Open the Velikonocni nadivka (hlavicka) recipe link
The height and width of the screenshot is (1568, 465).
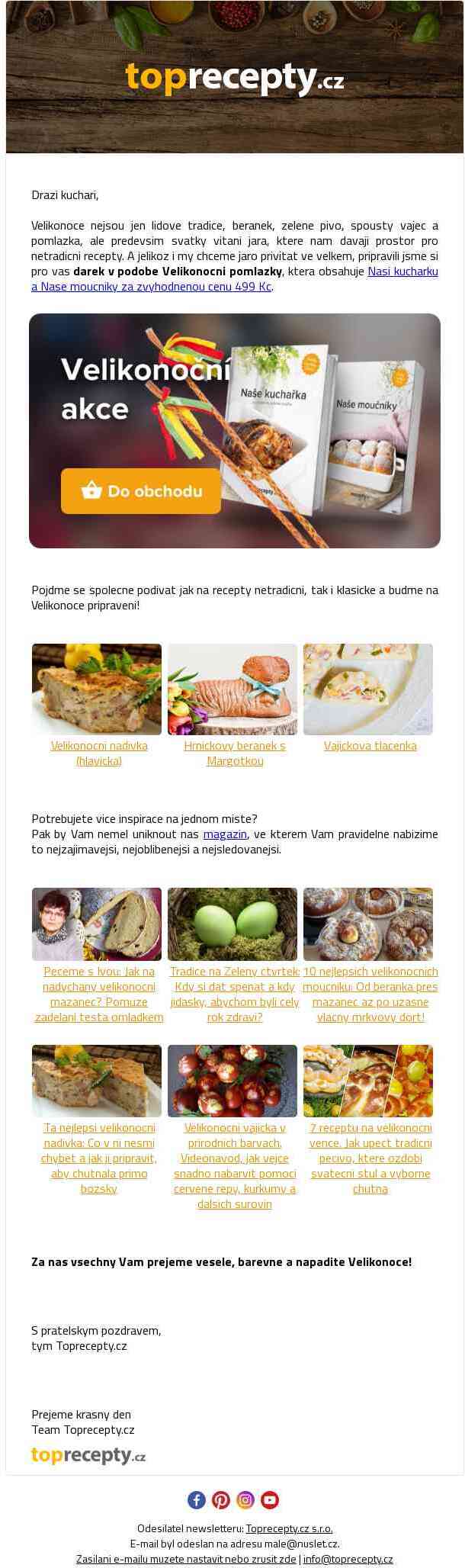[99, 753]
